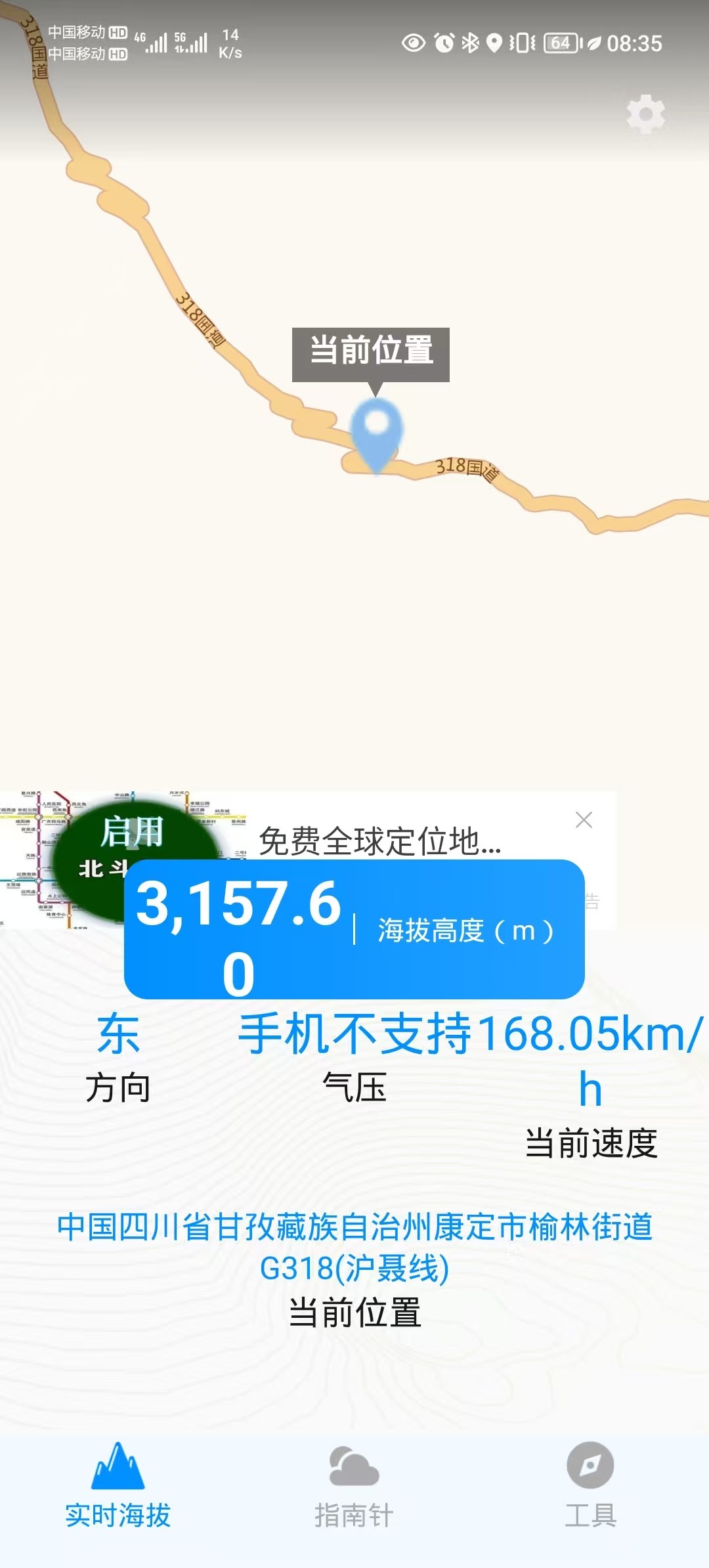Open the 免费全球定位地 ad banner
The image size is (709, 1568).
pyautogui.click(x=379, y=840)
